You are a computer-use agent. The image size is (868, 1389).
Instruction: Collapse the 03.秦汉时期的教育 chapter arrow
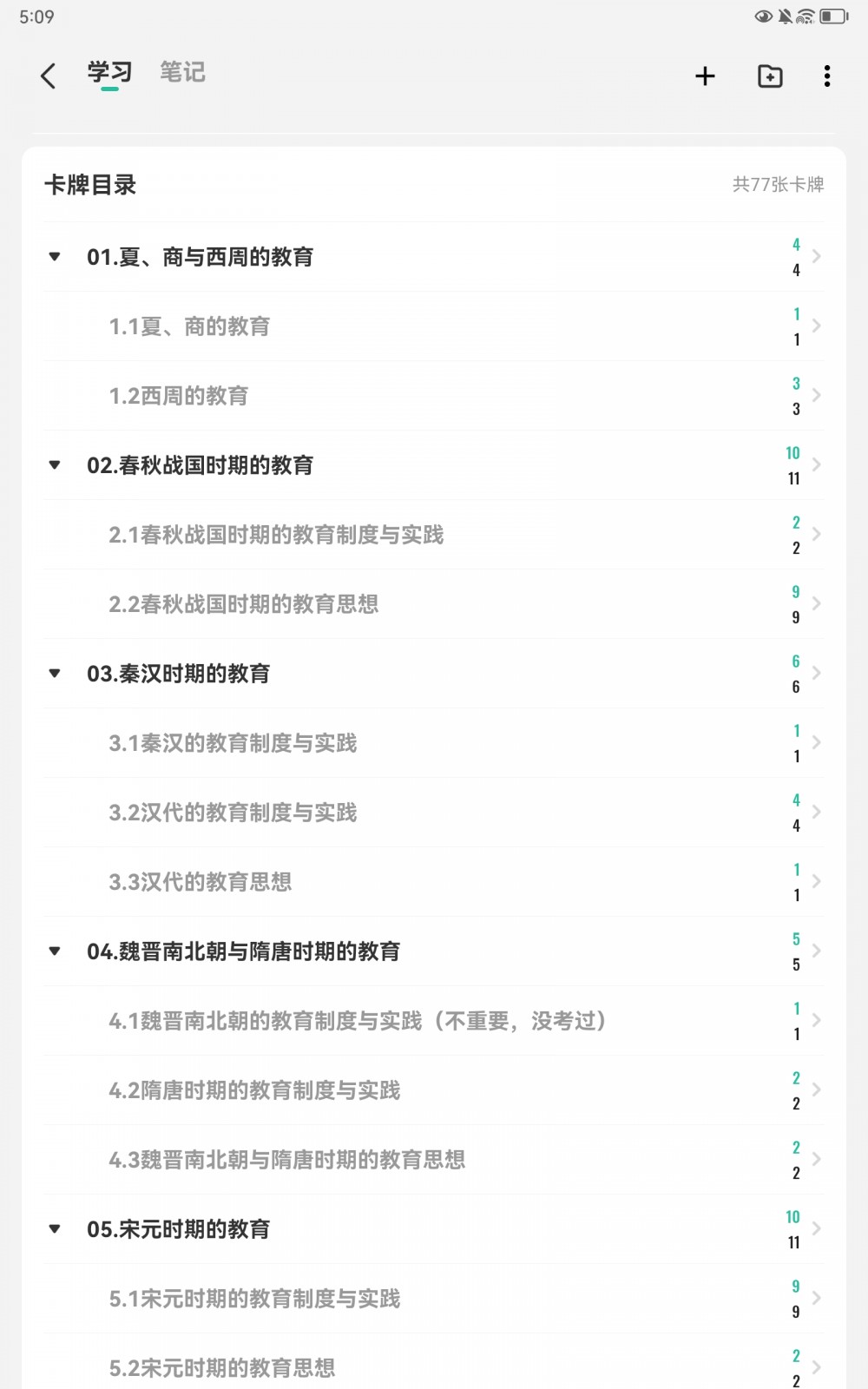tap(55, 674)
